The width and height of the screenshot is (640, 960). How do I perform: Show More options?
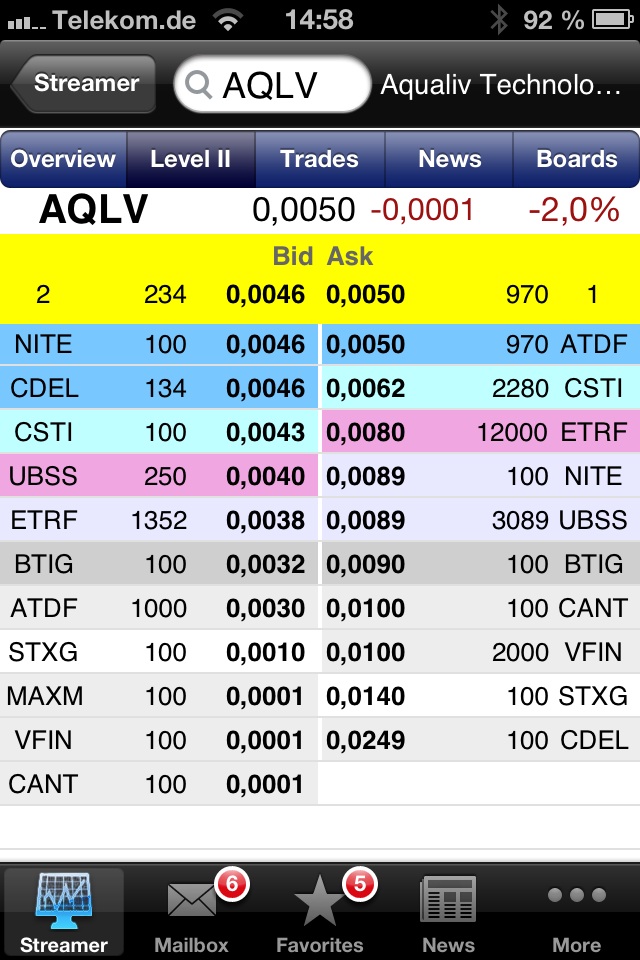(576, 912)
